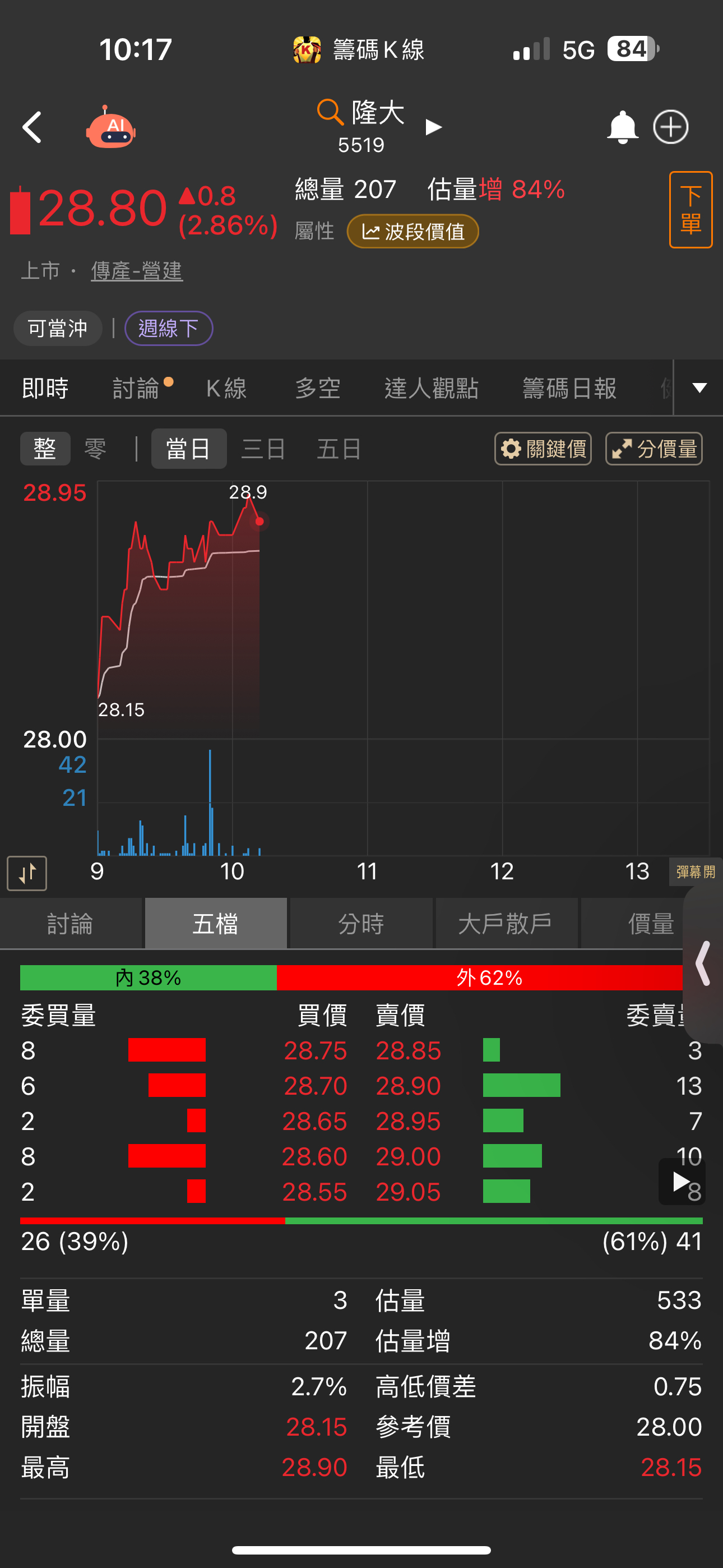Open the AI robot assistant
The height and width of the screenshot is (1568, 723).
(111, 127)
